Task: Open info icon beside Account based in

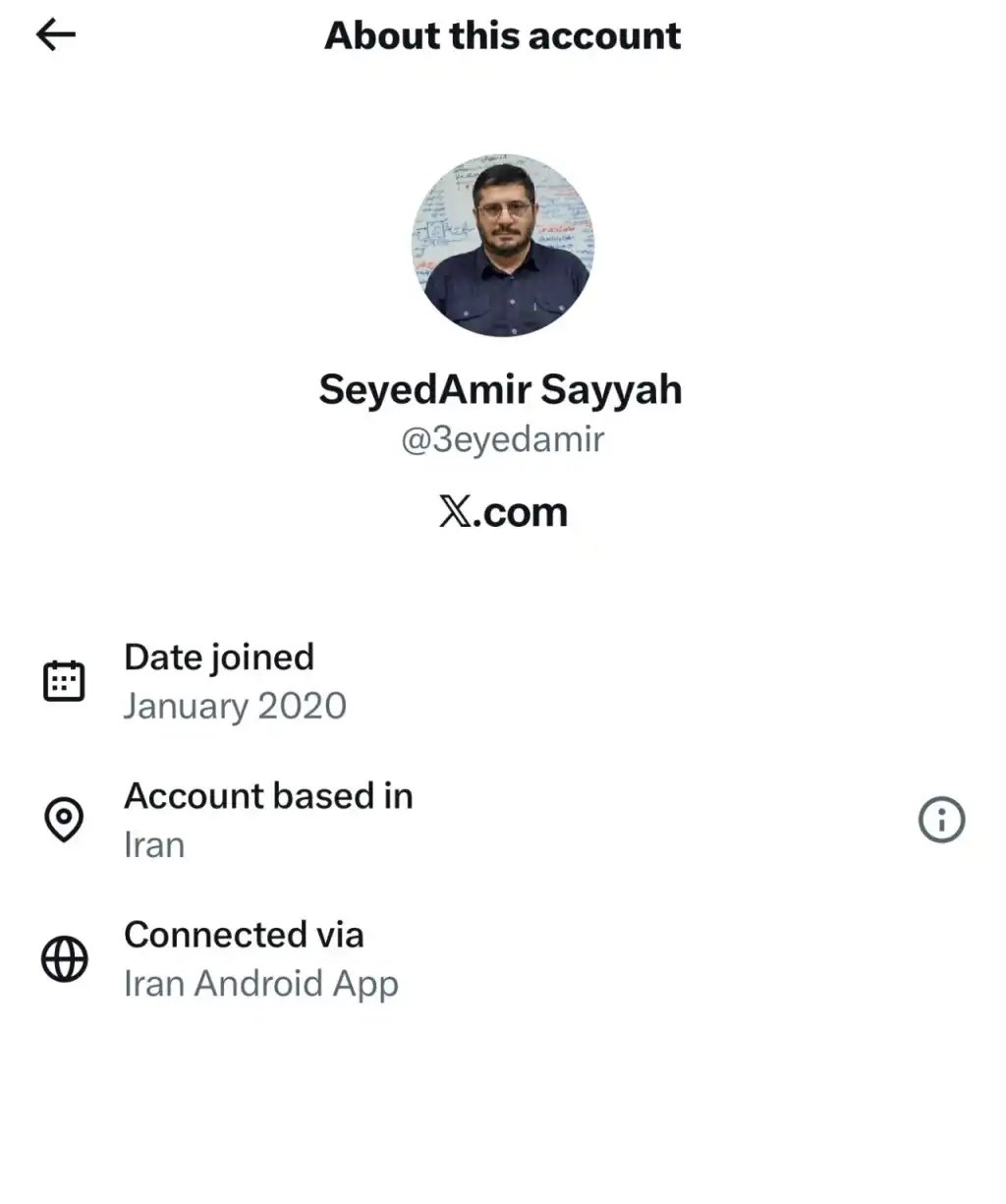Action: [x=941, y=820]
